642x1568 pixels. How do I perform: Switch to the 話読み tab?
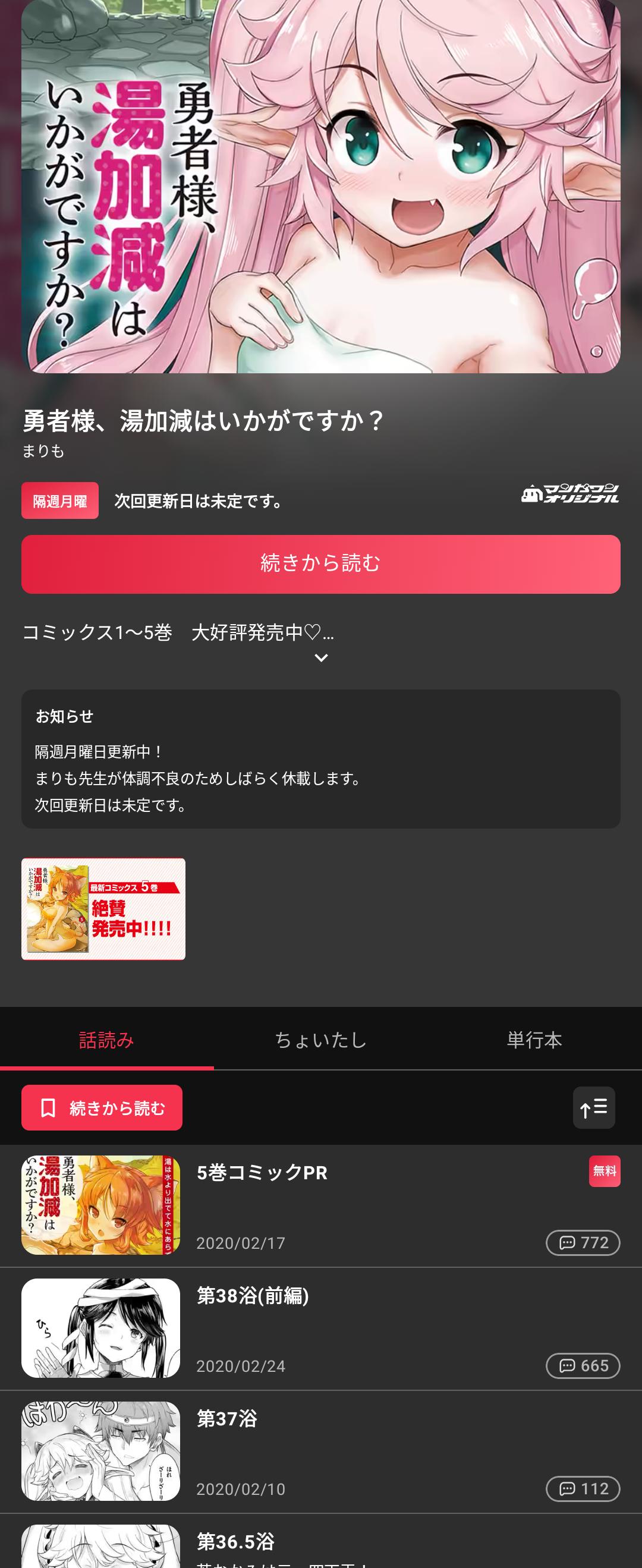(106, 1040)
